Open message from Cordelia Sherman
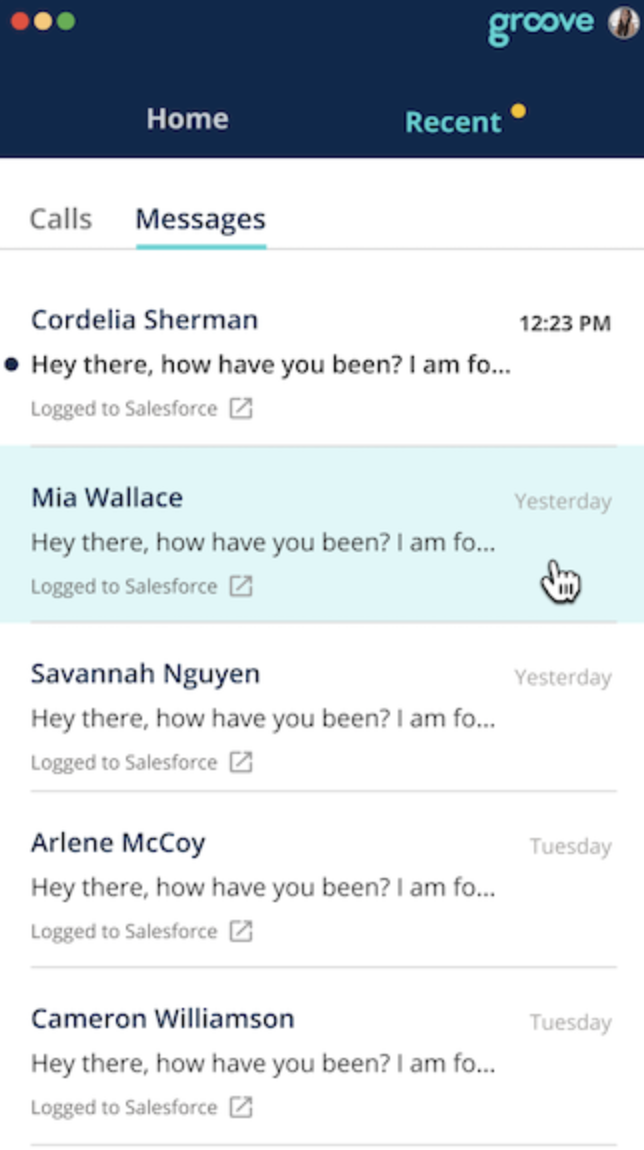The image size is (644, 1150). [x=270, y=364]
